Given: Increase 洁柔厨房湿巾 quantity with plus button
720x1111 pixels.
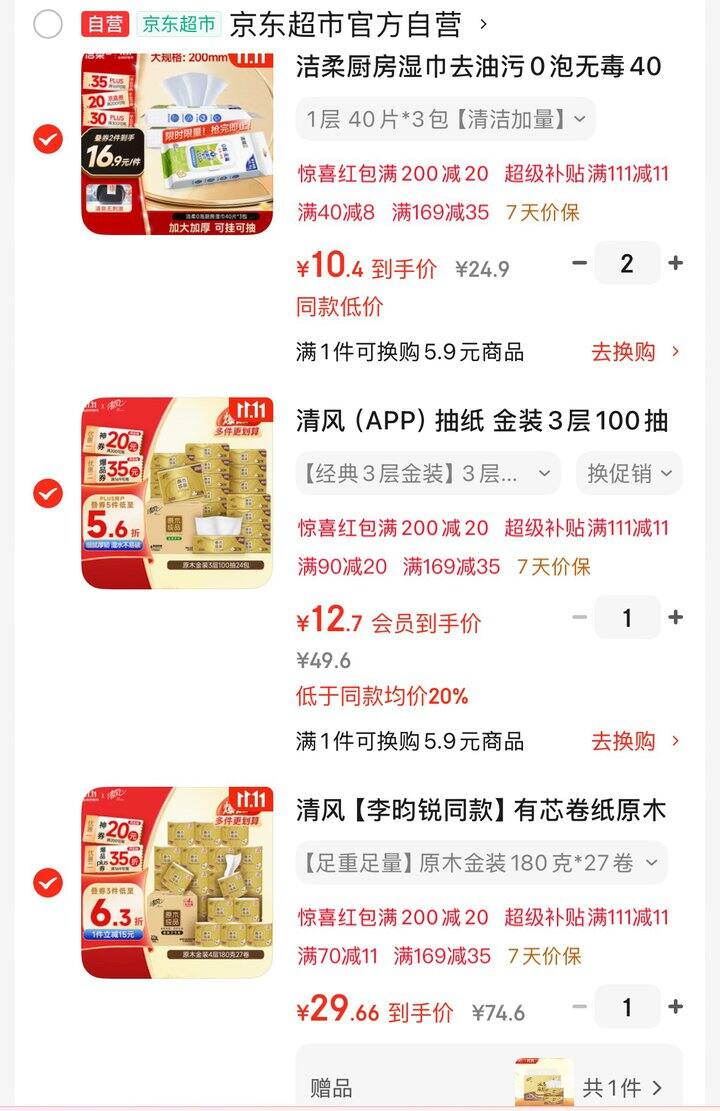Looking at the screenshot, I should [676, 263].
